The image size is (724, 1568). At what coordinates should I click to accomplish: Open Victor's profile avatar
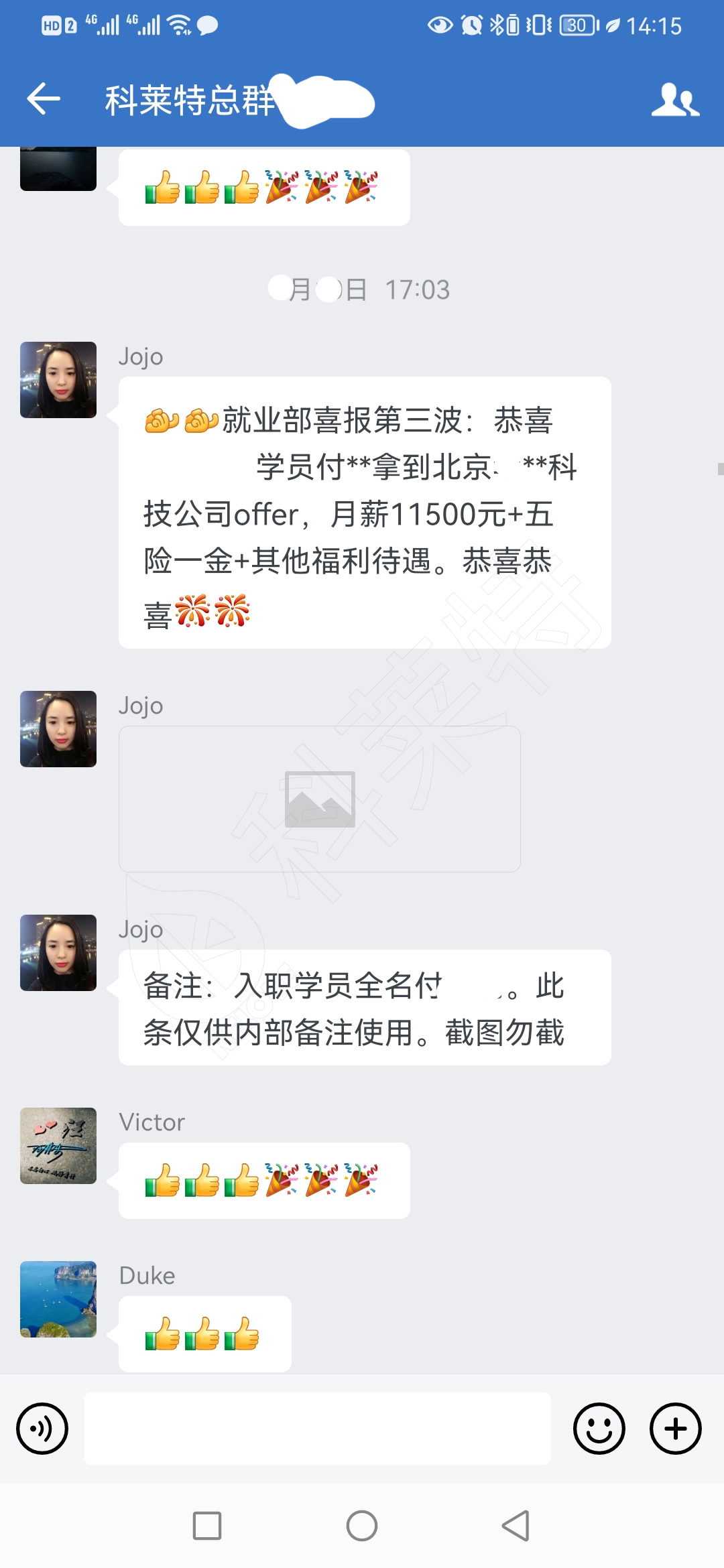click(58, 1146)
